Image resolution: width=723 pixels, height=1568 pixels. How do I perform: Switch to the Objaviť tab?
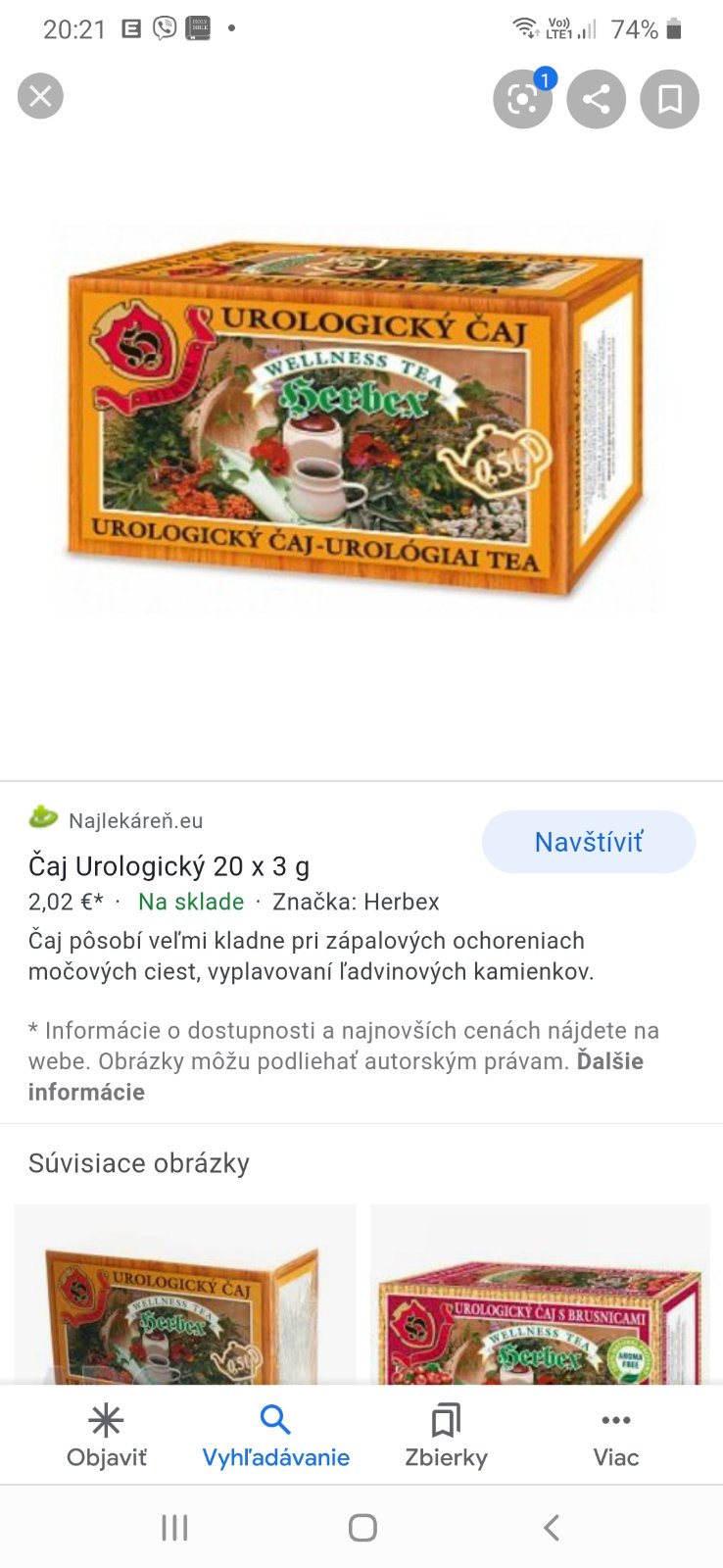pos(106,1436)
